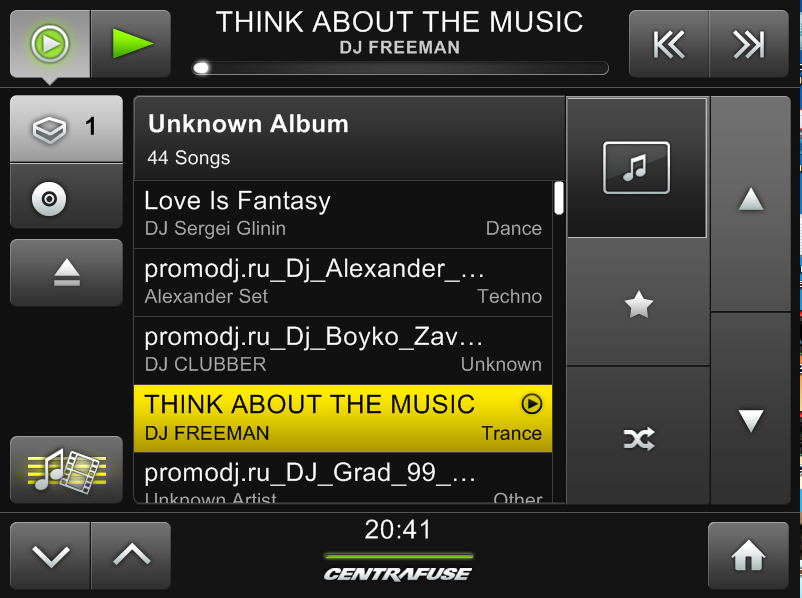Move the song list down
The width and height of the screenshot is (802, 598).
pos(750,420)
